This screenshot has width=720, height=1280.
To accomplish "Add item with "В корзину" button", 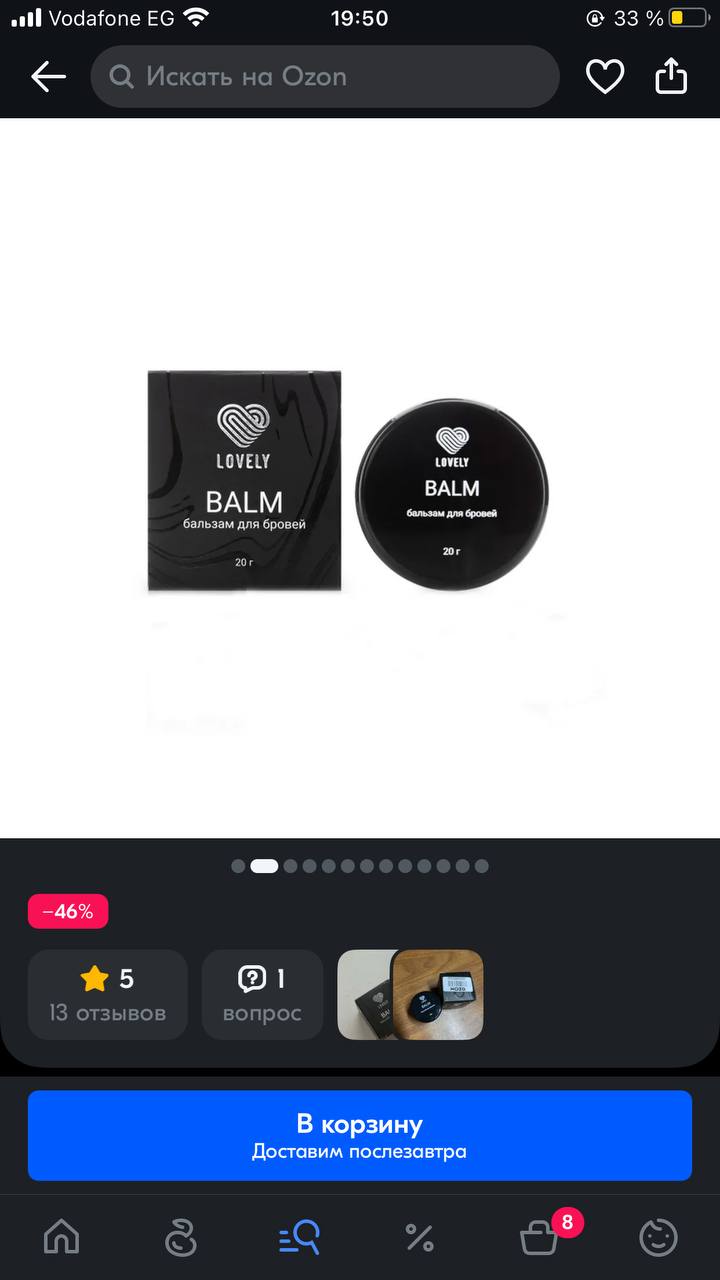I will [360, 1136].
